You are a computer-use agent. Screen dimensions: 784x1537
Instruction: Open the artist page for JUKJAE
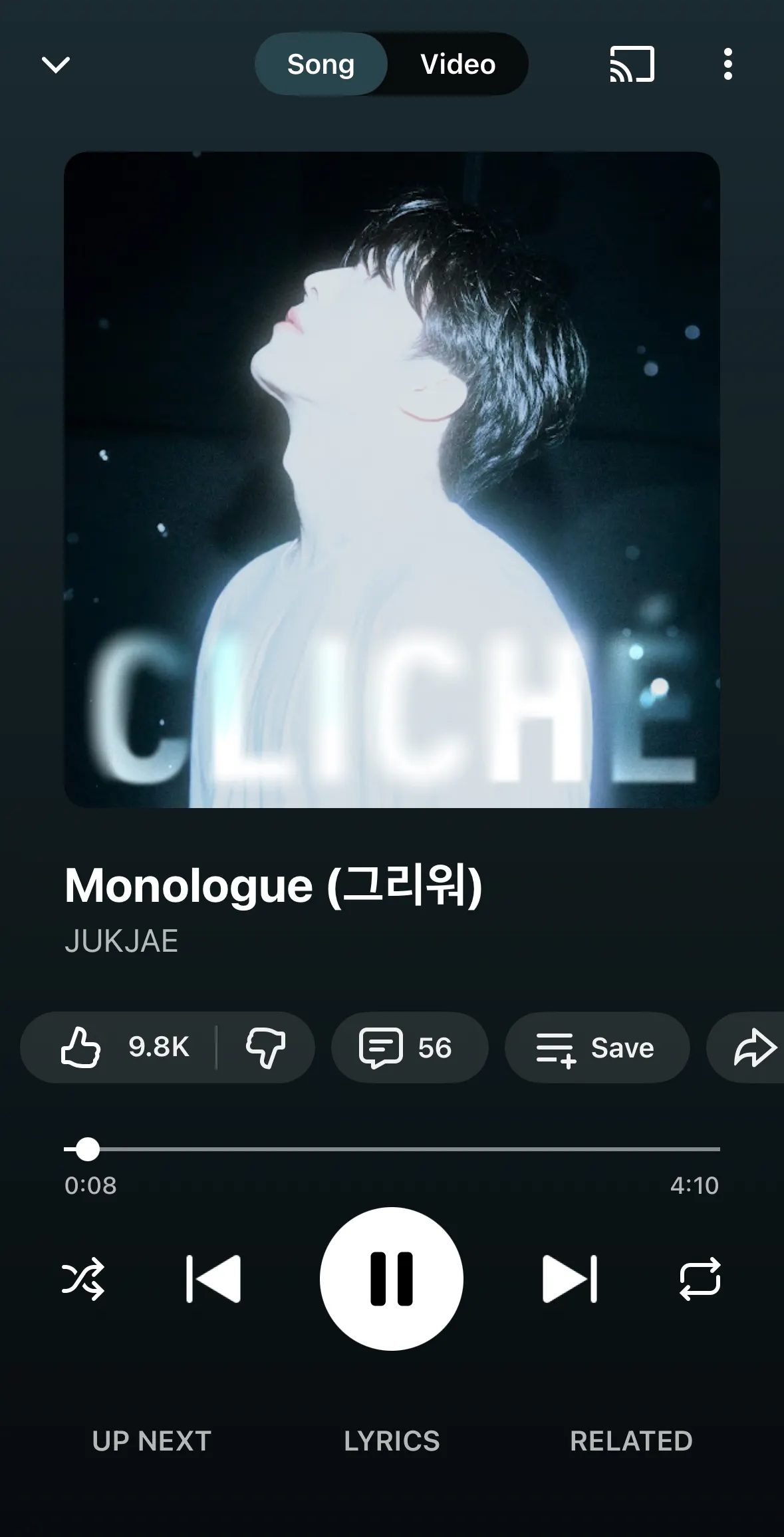point(122,941)
